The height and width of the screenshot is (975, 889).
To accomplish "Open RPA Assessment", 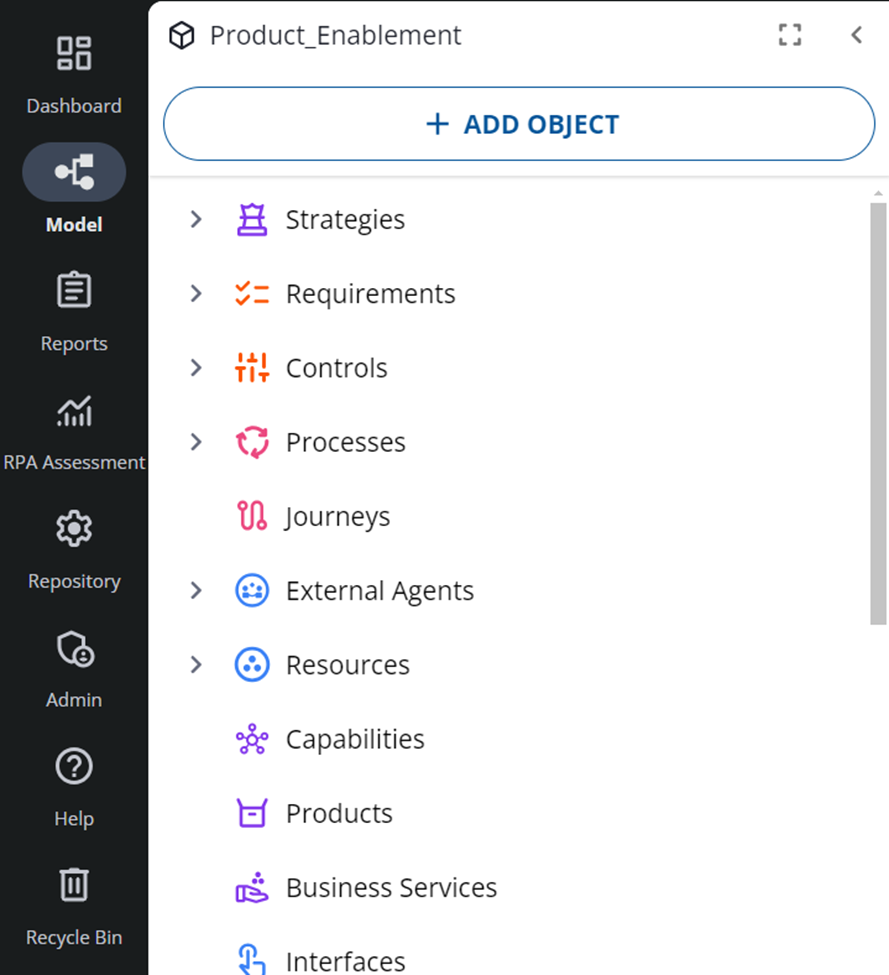I will [x=74, y=430].
